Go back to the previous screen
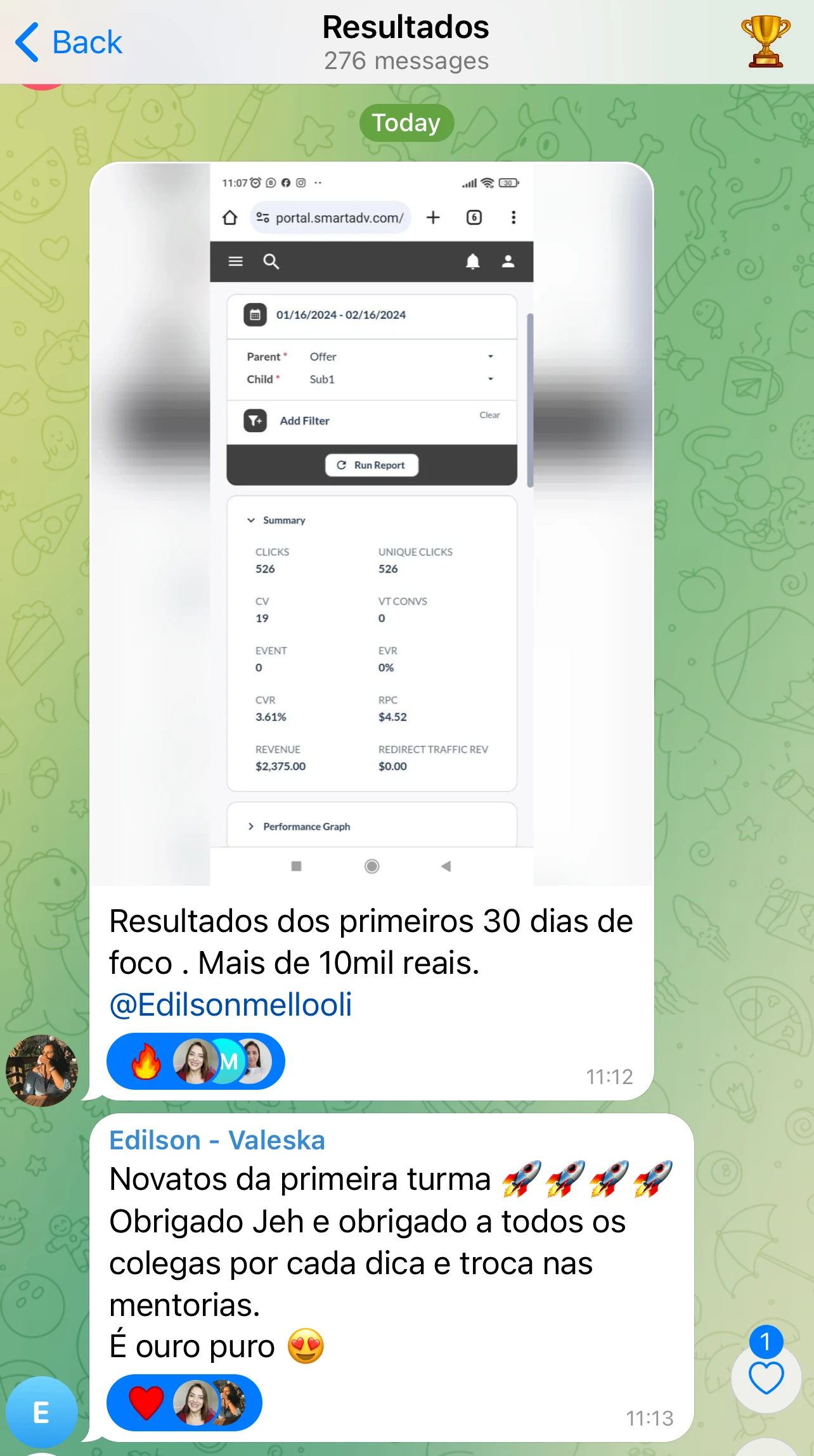Viewport: 814px width, 1456px height. coord(68,42)
